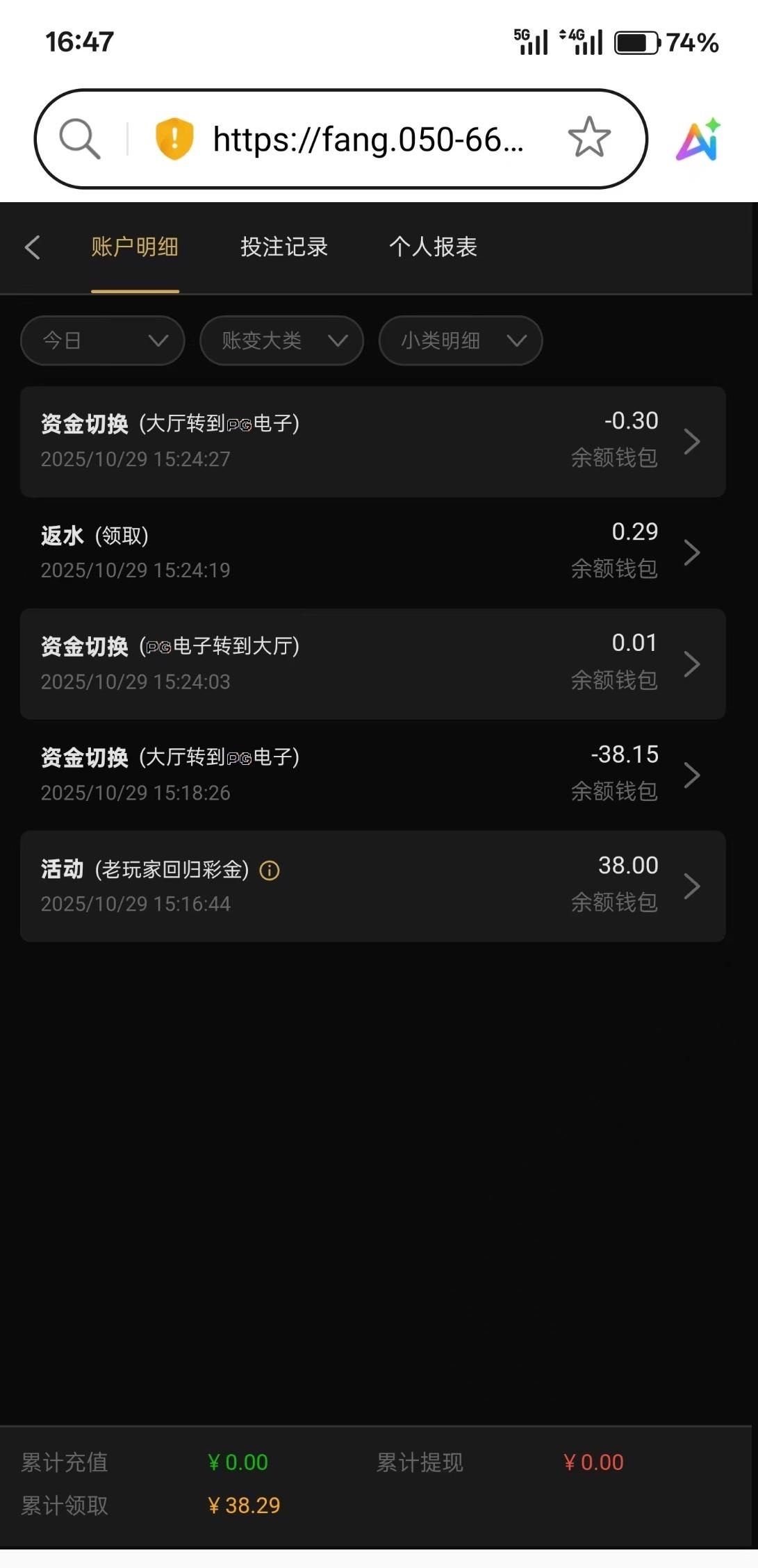This screenshot has height=1568, width=758.
Task: Tap the search icon in the address bar
Action: pyautogui.click(x=80, y=138)
